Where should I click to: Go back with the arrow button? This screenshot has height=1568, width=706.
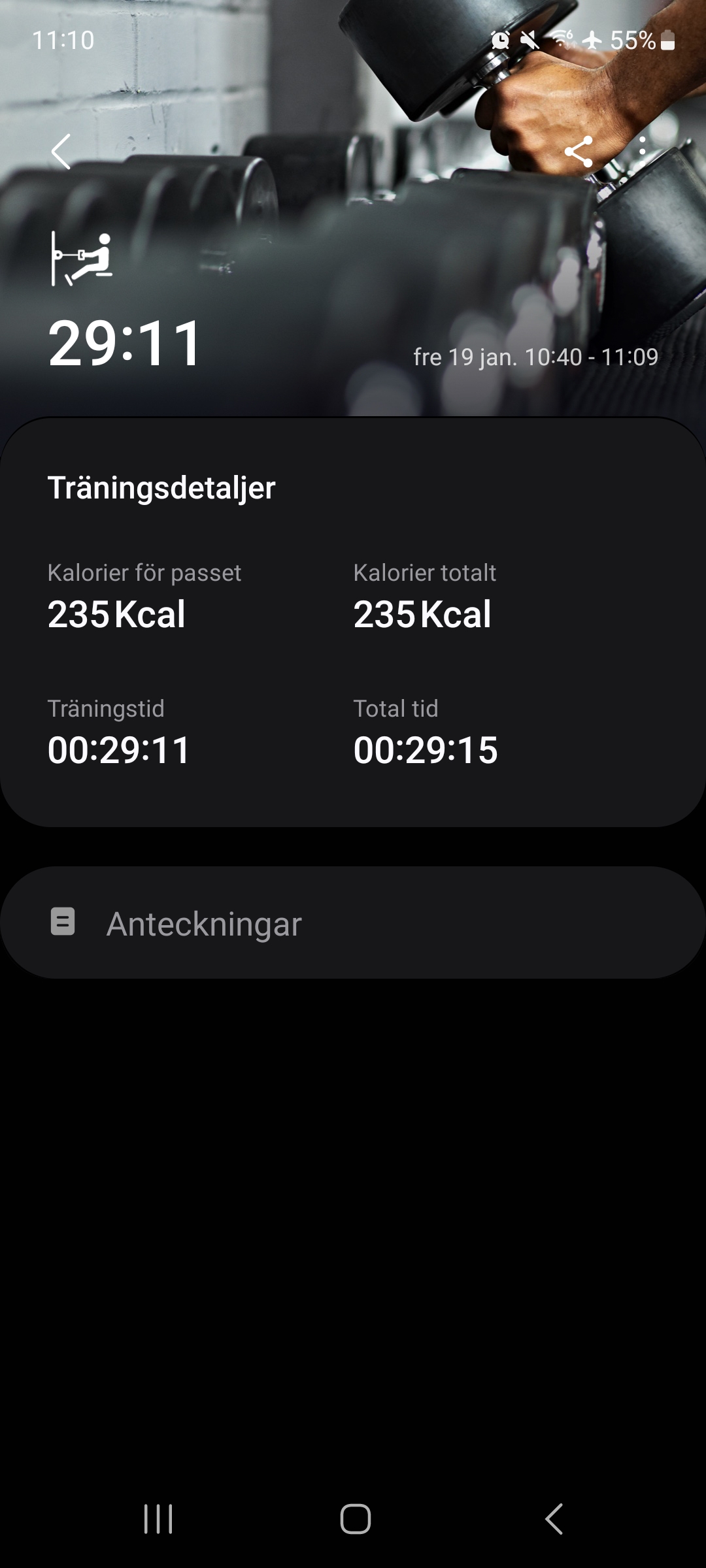[x=60, y=152]
